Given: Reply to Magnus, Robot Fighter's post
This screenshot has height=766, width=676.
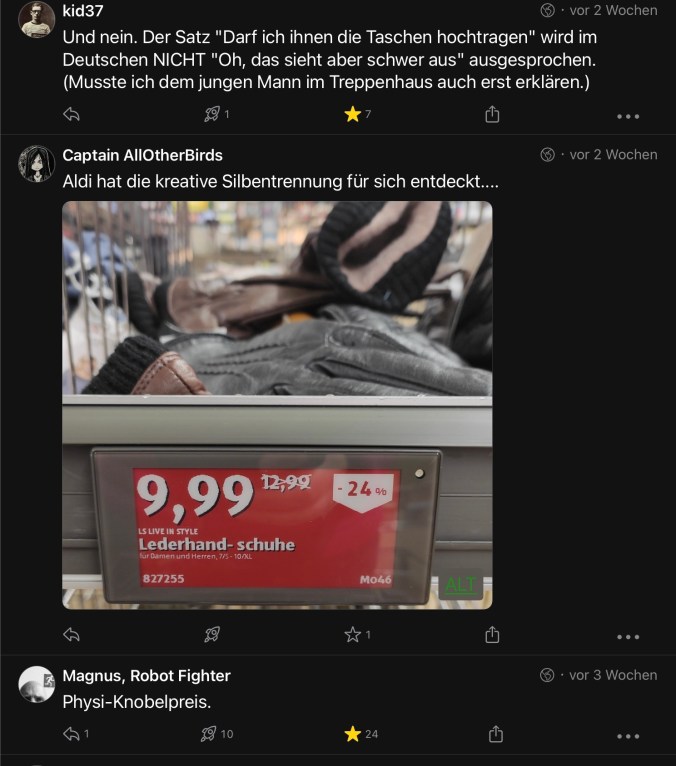Looking at the screenshot, I should pyautogui.click(x=71, y=734).
